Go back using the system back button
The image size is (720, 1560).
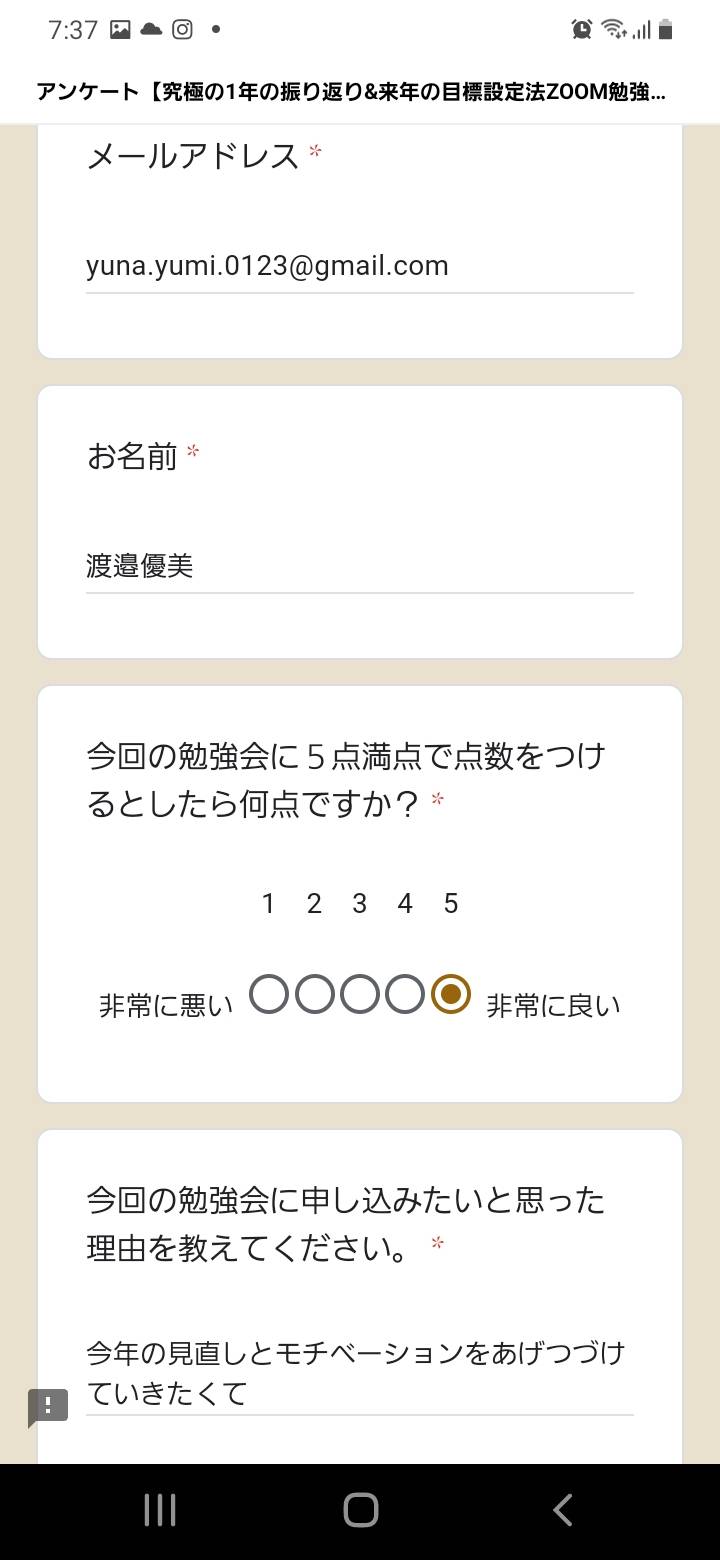point(563,1510)
